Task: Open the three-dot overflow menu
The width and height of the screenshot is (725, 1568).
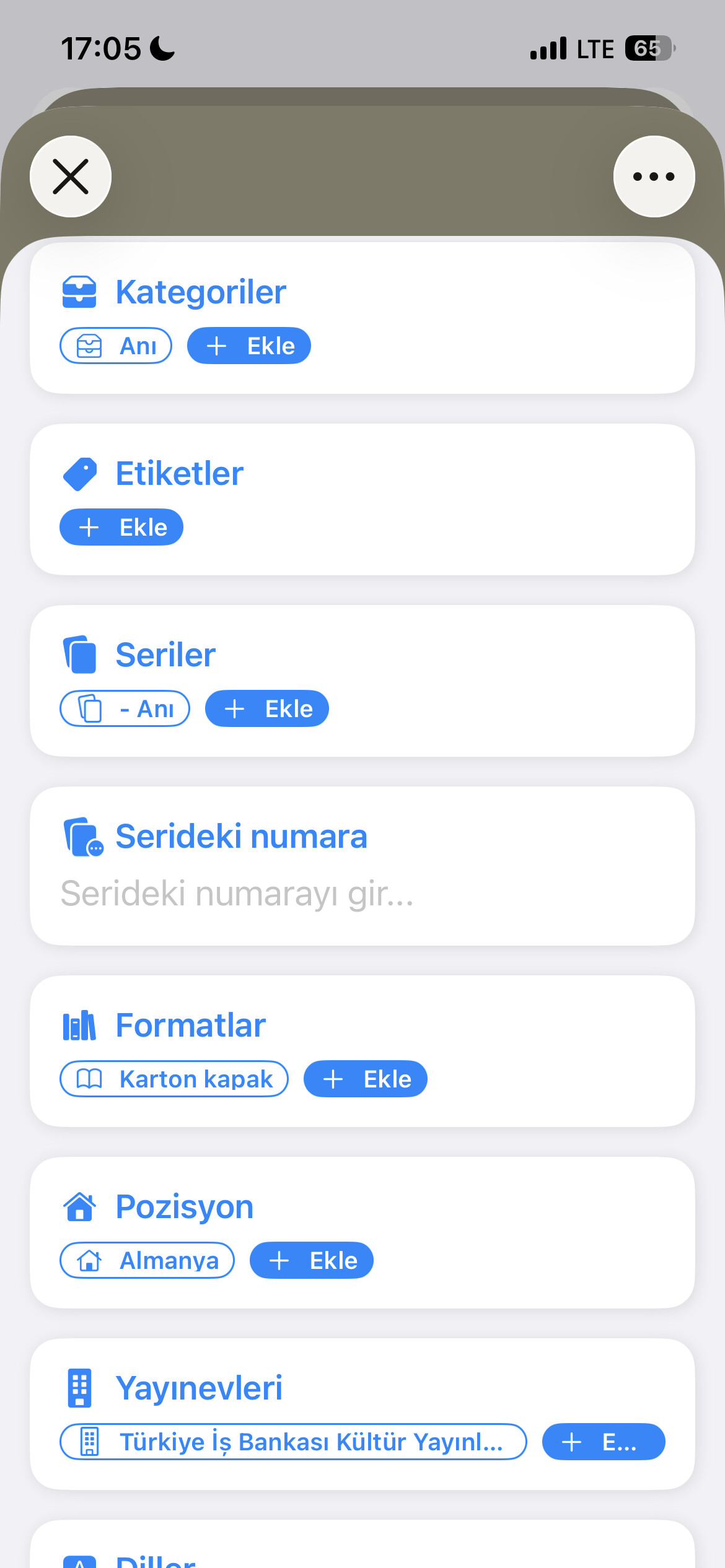Action: point(654,176)
